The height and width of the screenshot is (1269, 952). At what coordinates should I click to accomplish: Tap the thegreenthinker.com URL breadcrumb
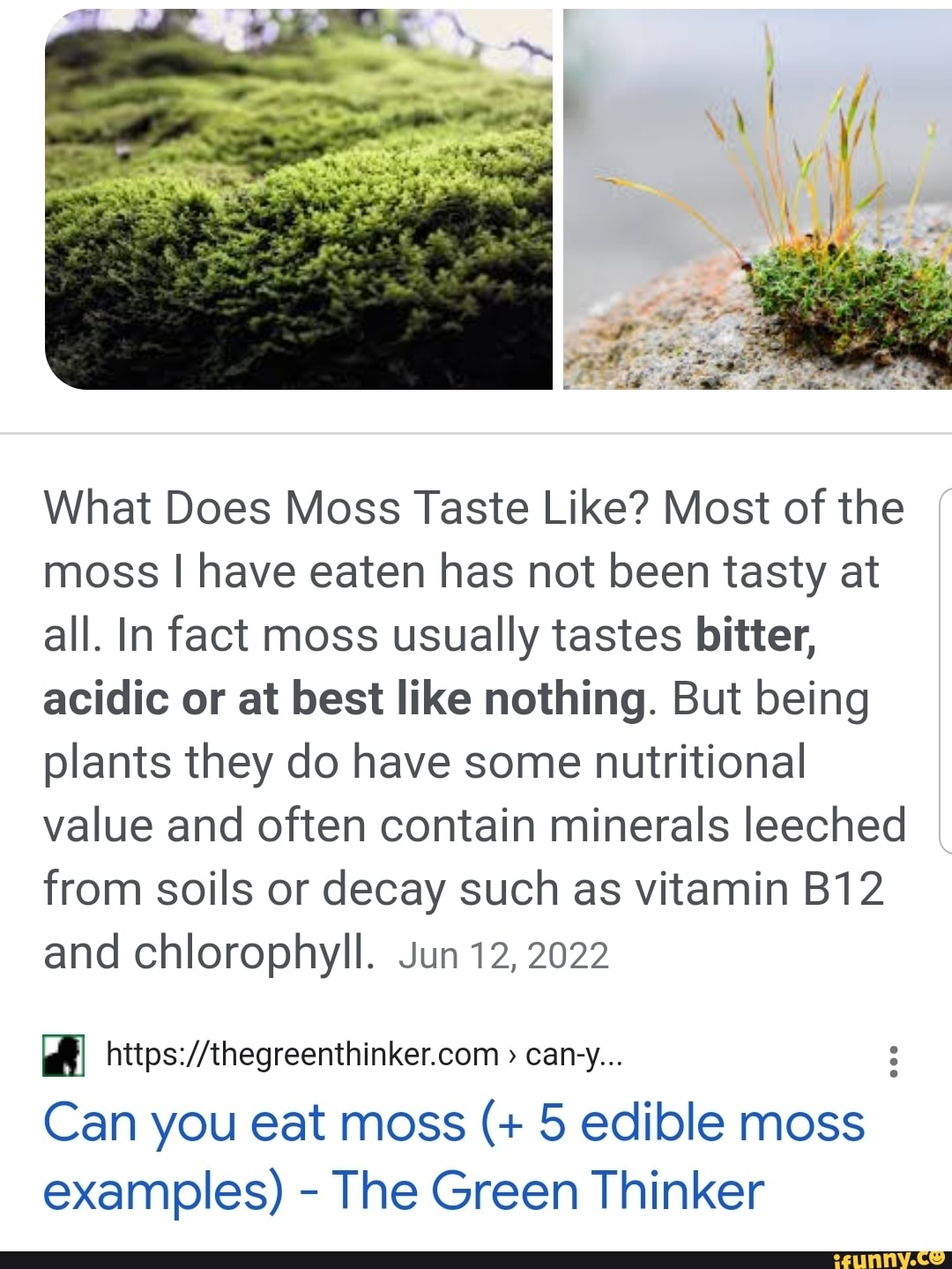(363, 1055)
